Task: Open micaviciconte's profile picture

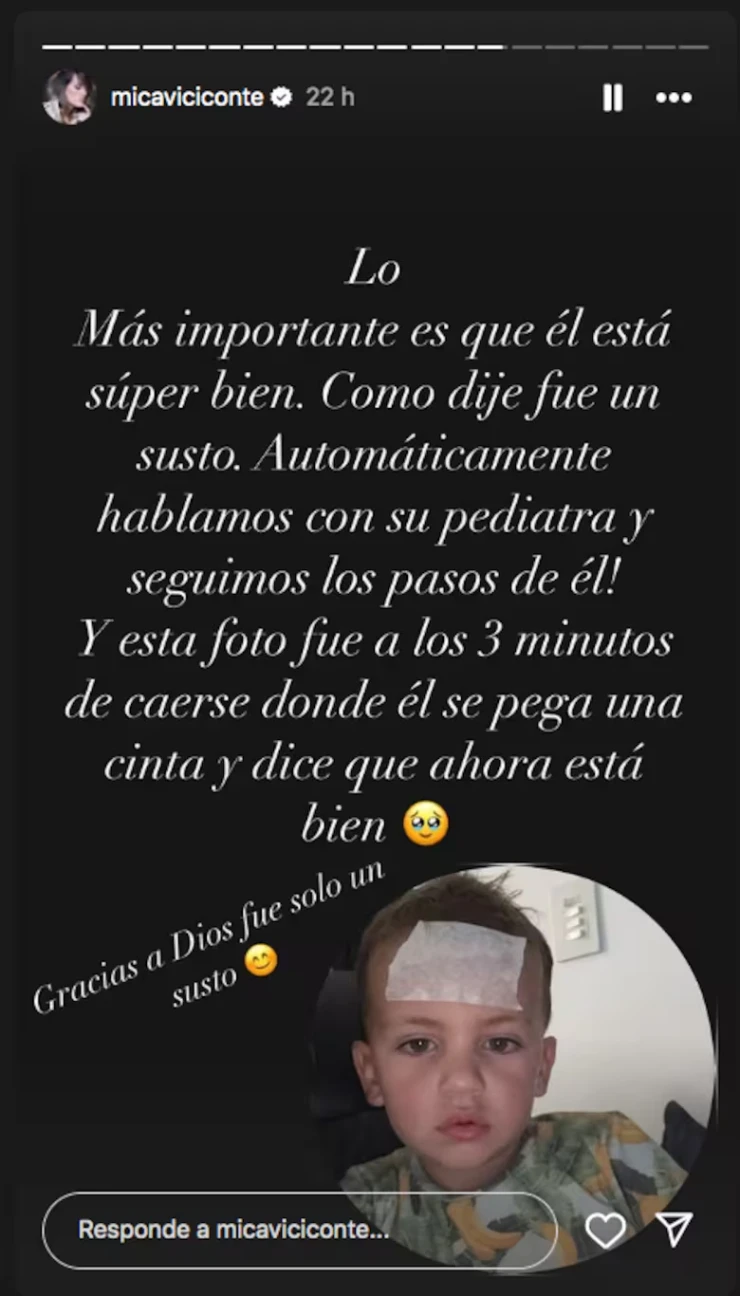Action: point(68,97)
